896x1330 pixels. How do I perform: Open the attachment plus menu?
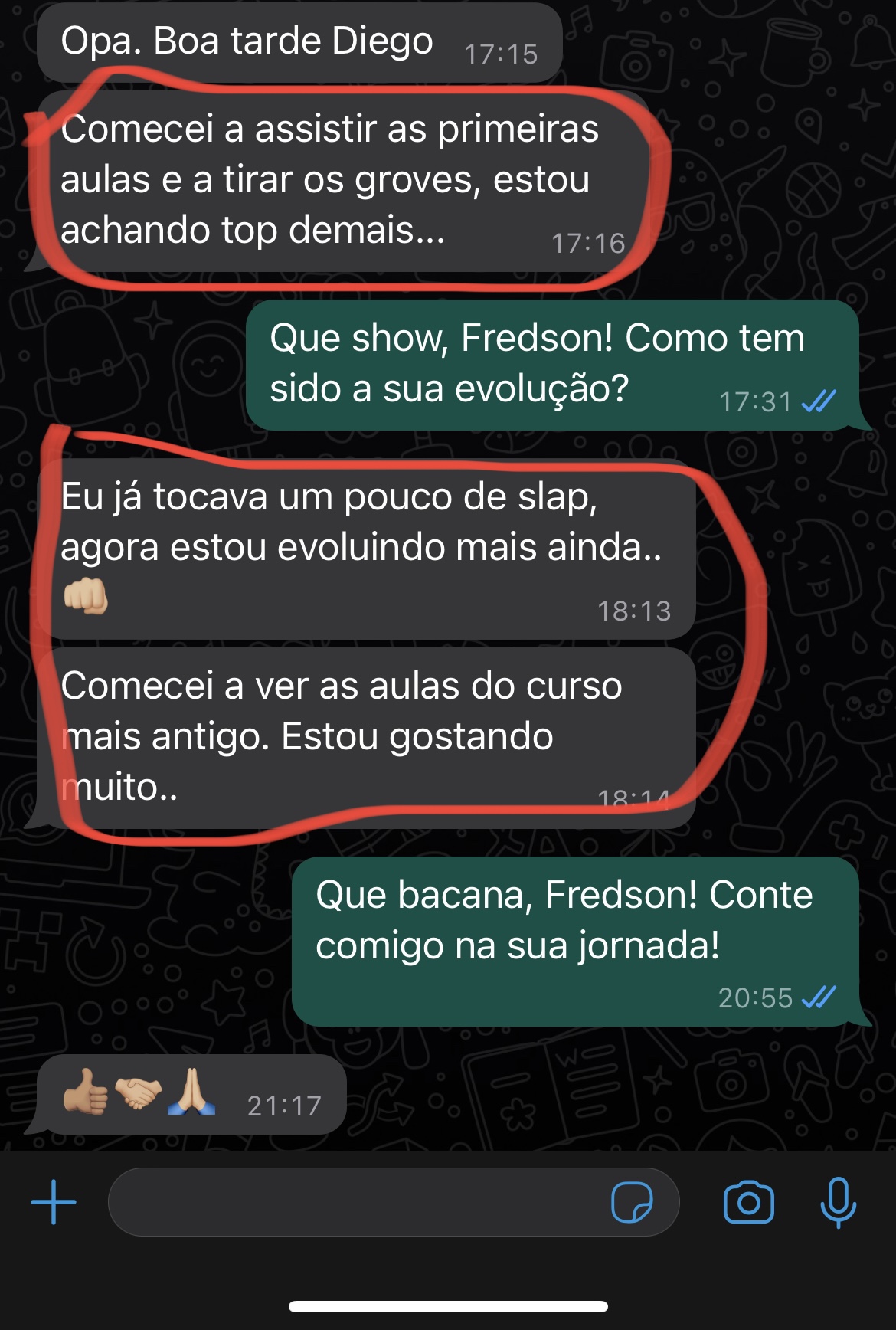click(x=54, y=1202)
